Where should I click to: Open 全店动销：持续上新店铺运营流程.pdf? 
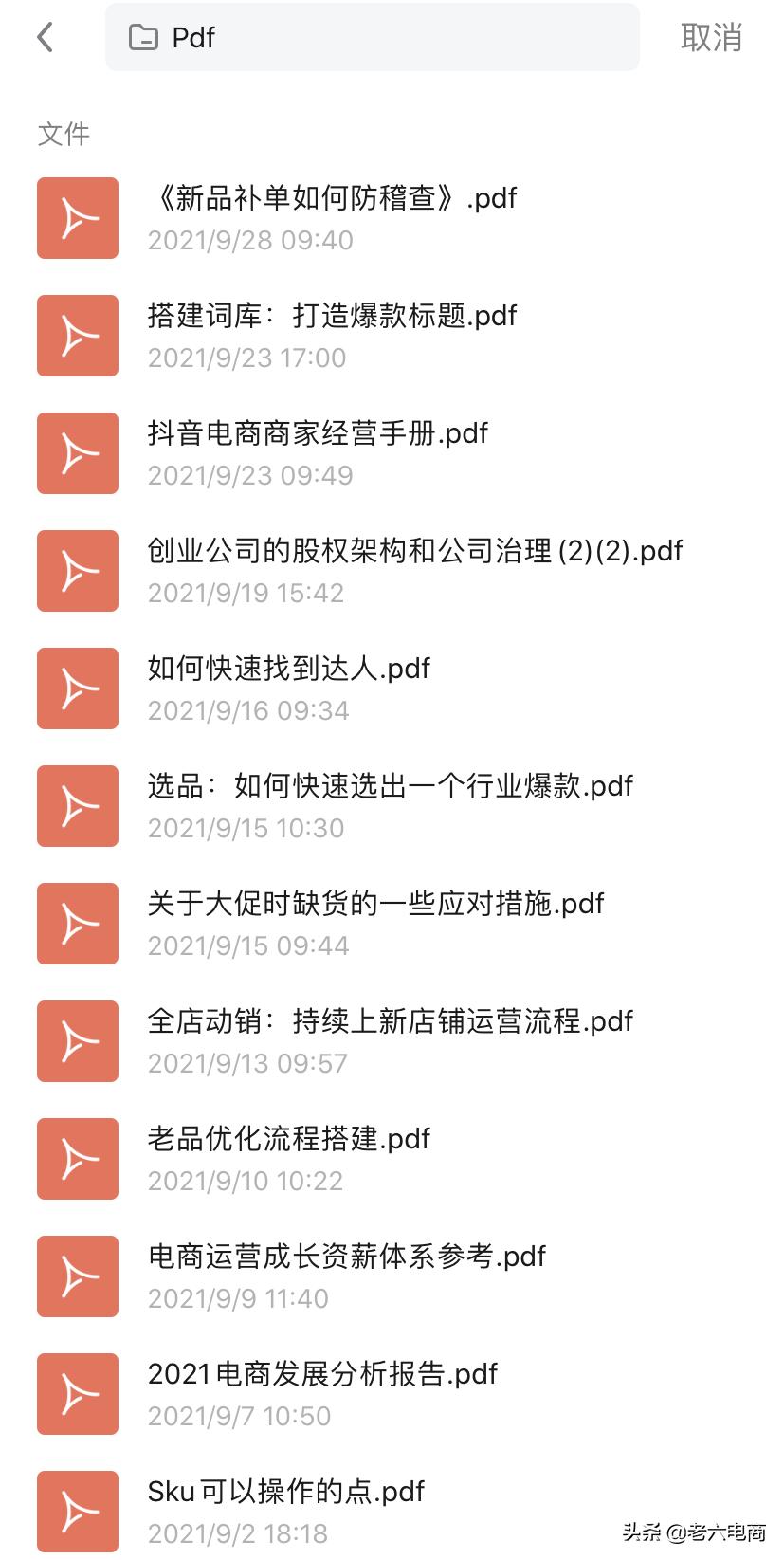coord(391,1021)
